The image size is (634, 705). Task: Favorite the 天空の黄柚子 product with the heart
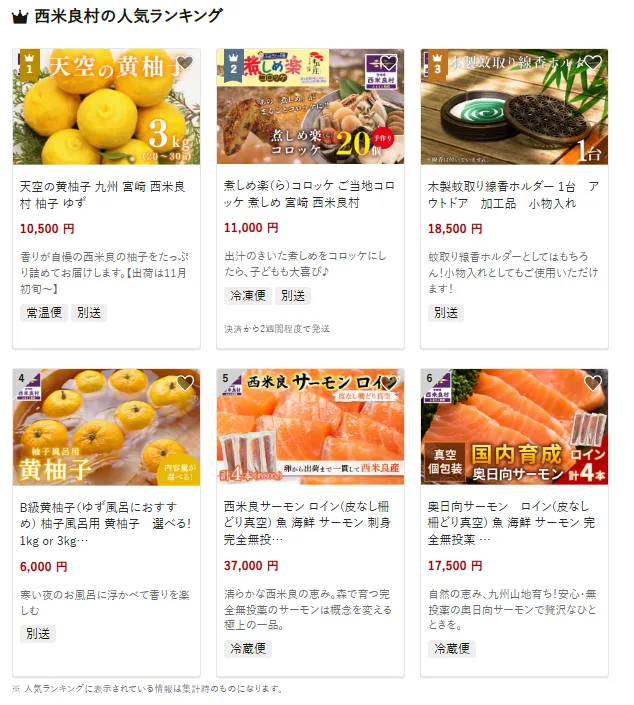184,63
